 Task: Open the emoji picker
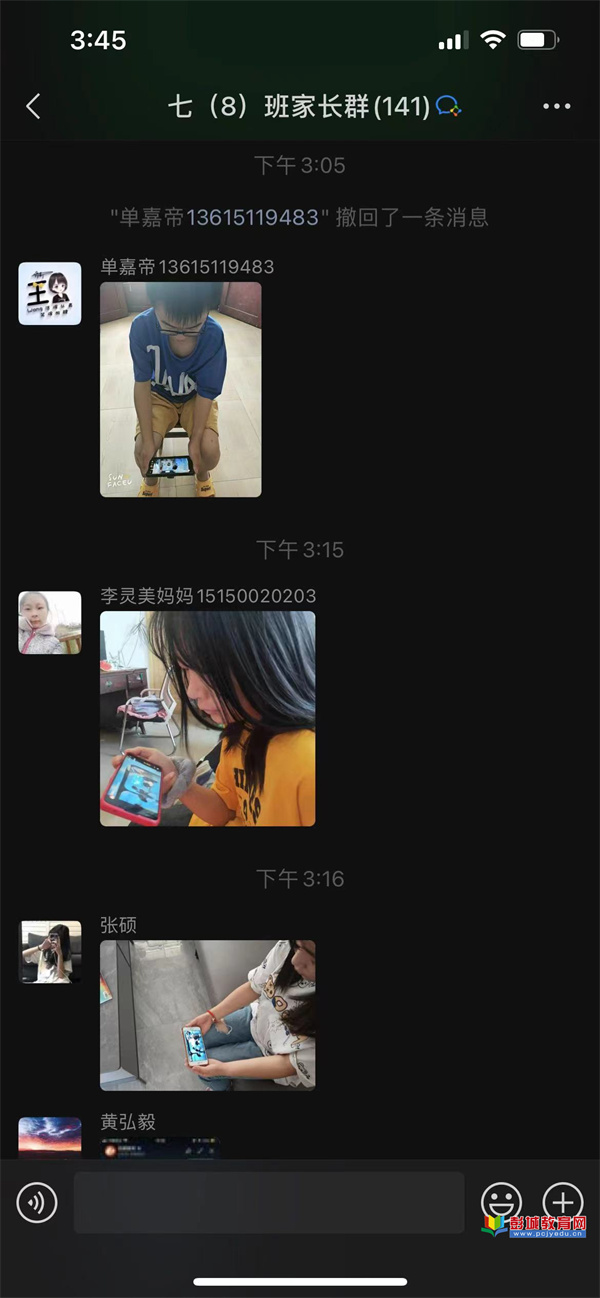click(501, 1201)
